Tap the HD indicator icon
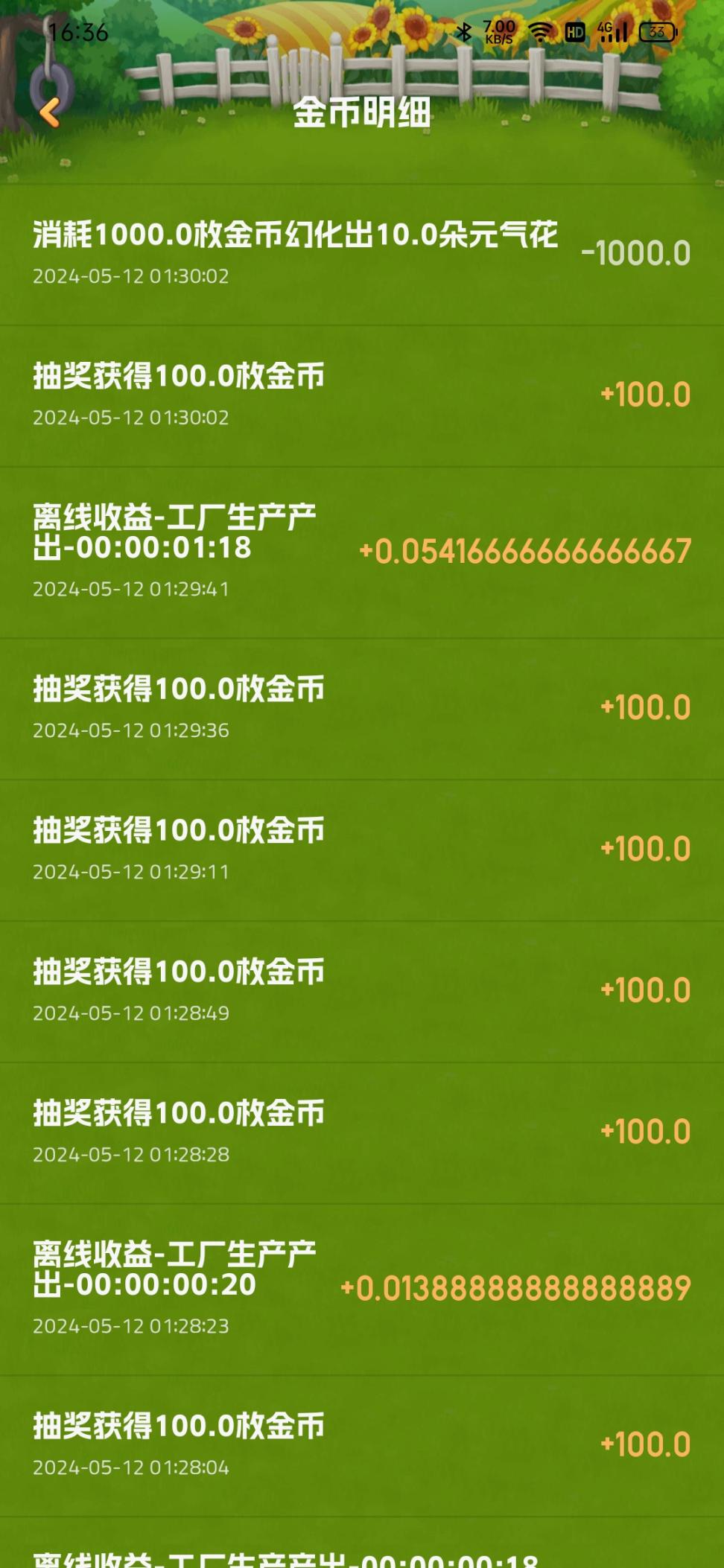The height and width of the screenshot is (1568, 724). 574,32
